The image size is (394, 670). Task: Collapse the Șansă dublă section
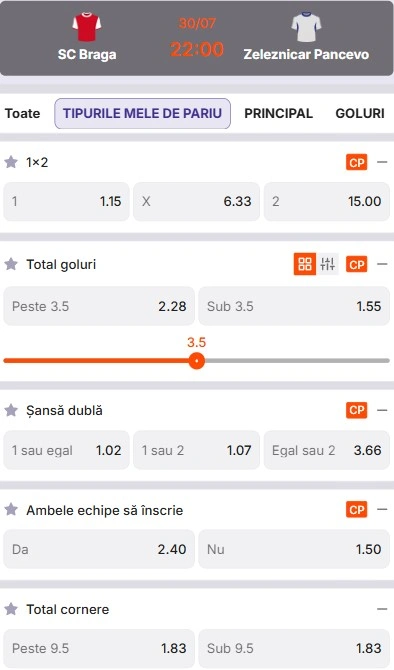[x=382, y=410]
